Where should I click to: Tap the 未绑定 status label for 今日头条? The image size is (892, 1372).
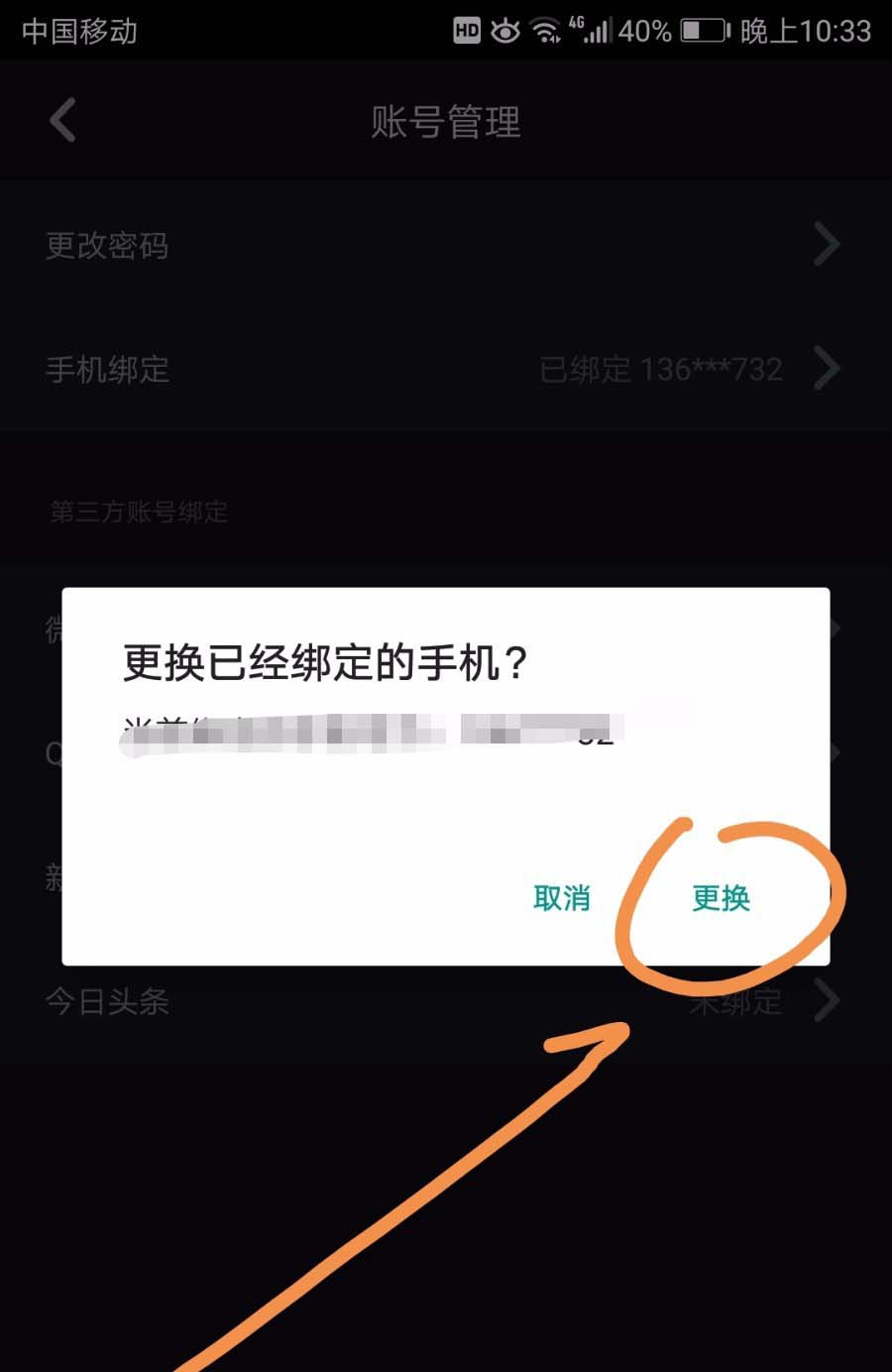coord(733,1001)
